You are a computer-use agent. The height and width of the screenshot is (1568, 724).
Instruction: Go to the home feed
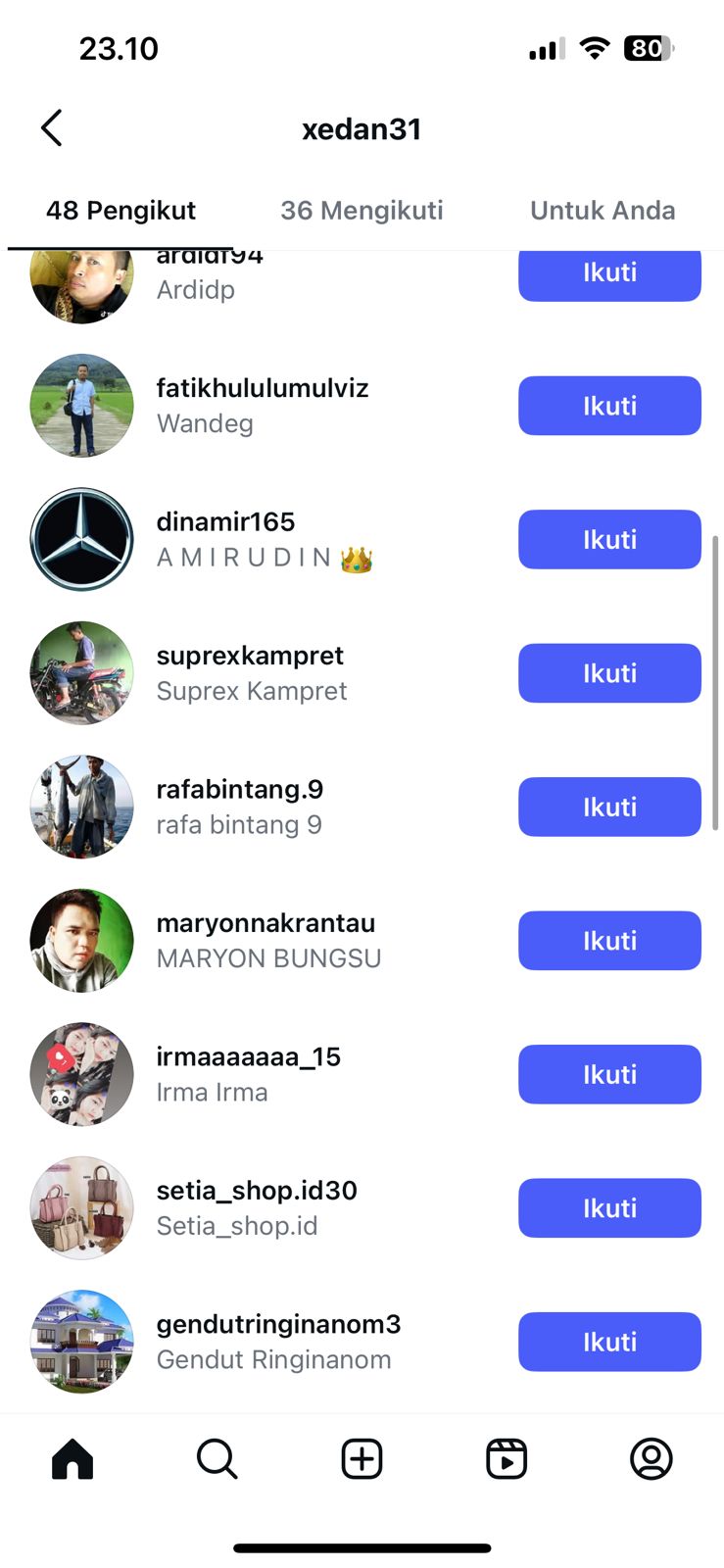(72, 1459)
